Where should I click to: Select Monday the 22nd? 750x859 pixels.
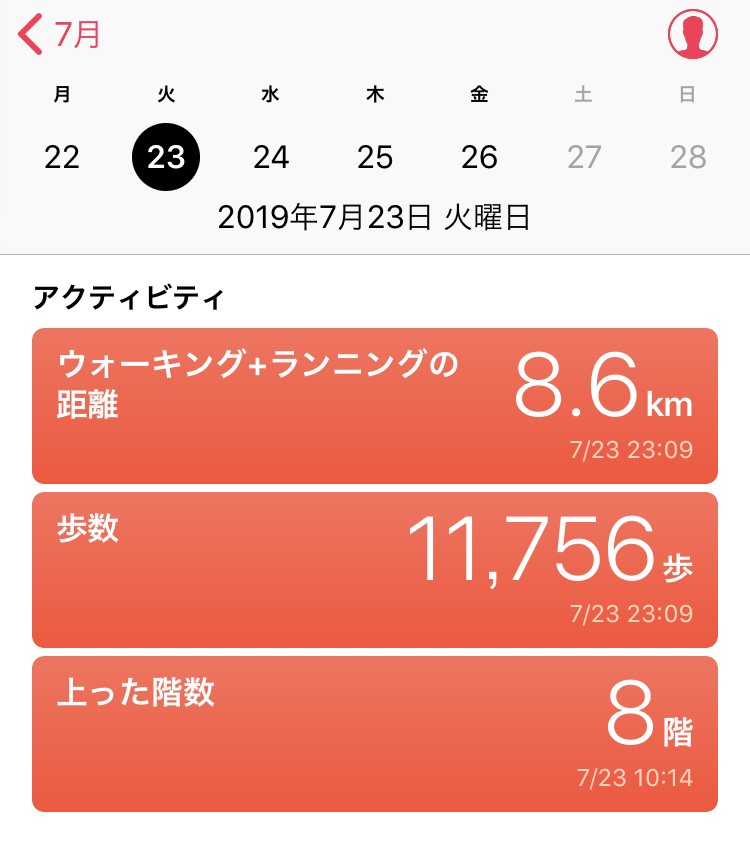[x=62, y=157]
